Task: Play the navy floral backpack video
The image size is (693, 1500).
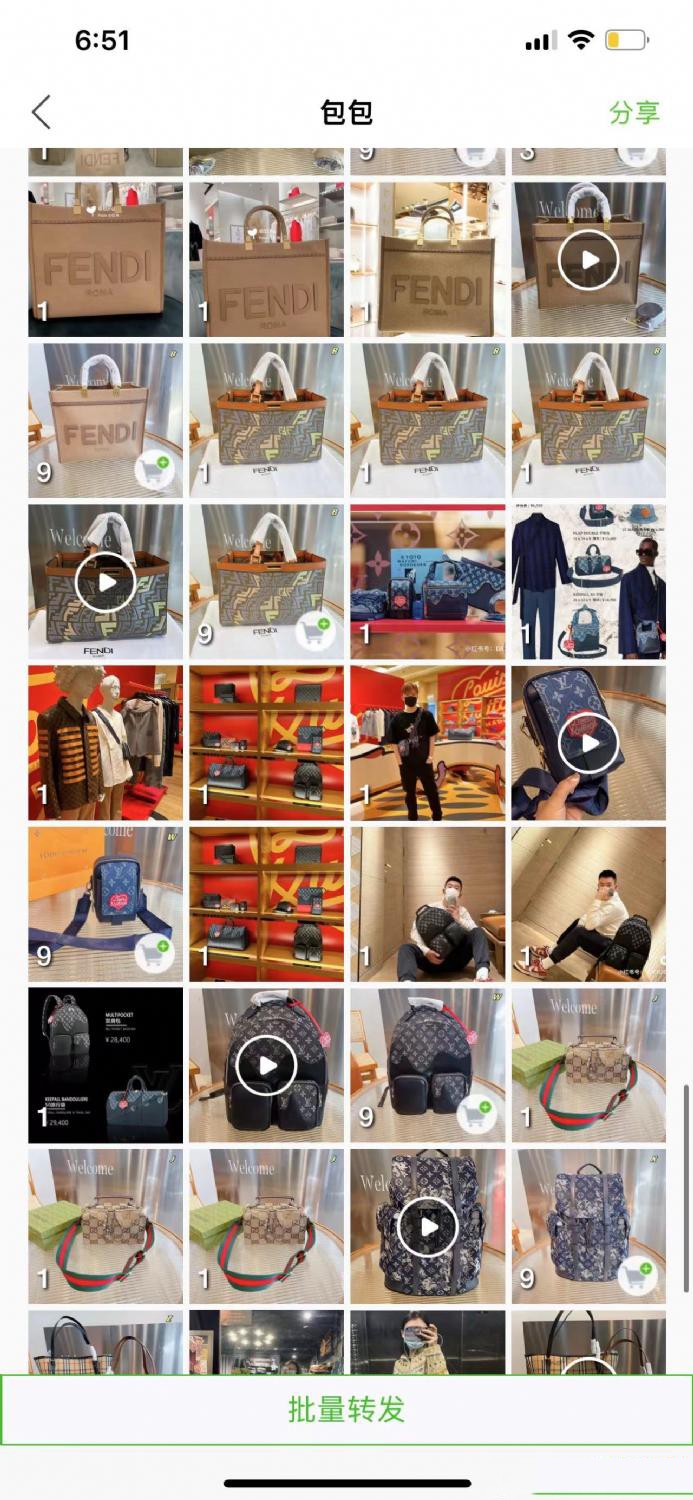Action: tap(427, 1226)
